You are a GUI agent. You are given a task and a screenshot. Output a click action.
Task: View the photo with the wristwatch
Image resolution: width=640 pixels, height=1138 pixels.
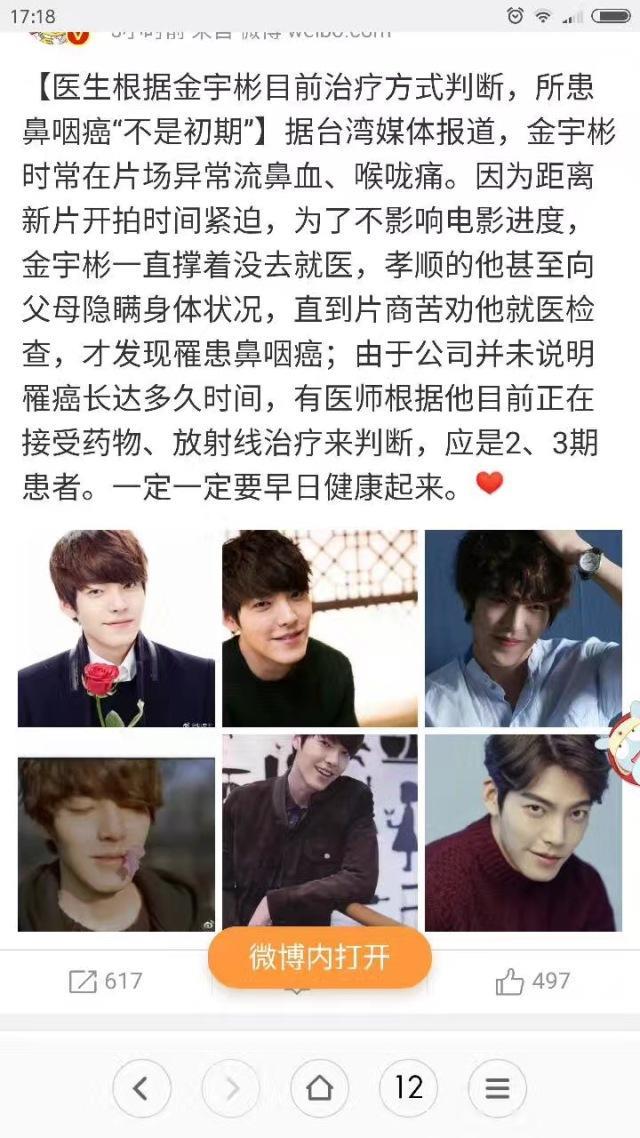pyautogui.click(x=522, y=629)
